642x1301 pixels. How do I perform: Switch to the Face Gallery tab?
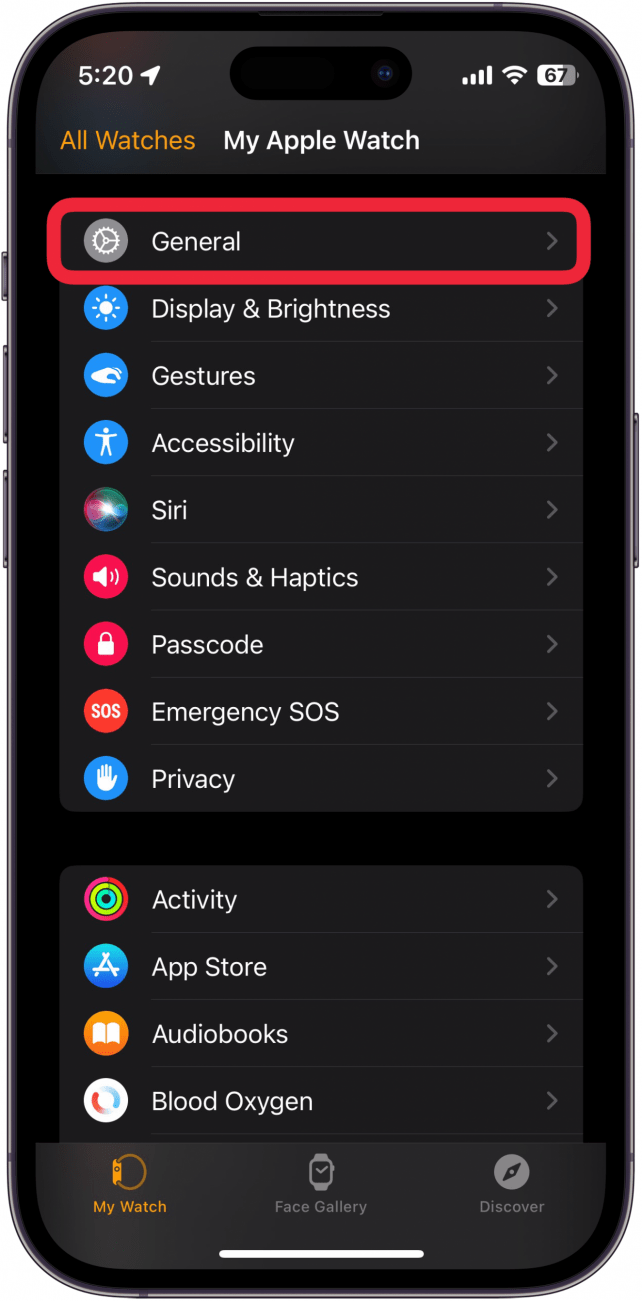tap(320, 1185)
